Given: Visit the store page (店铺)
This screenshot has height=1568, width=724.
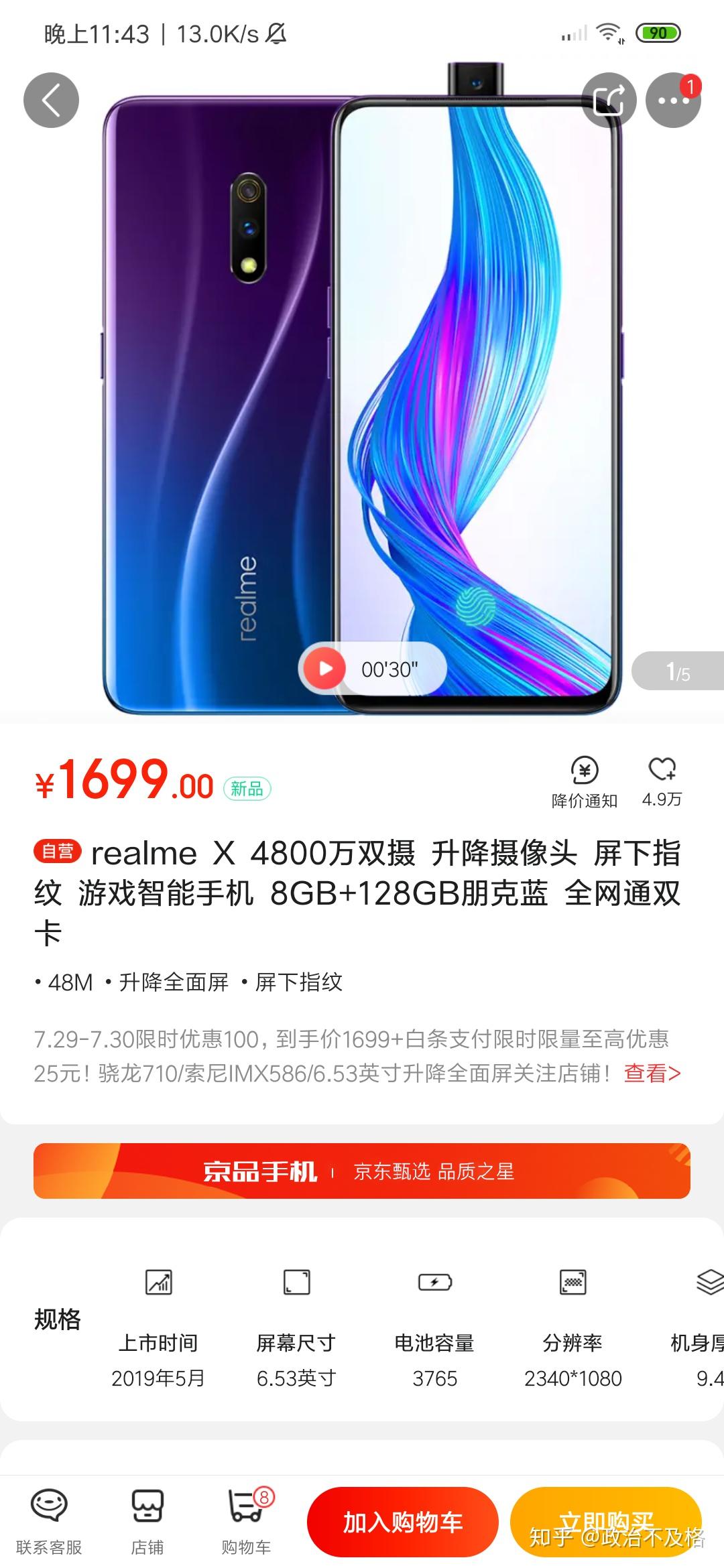Looking at the screenshot, I should (147, 1521).
